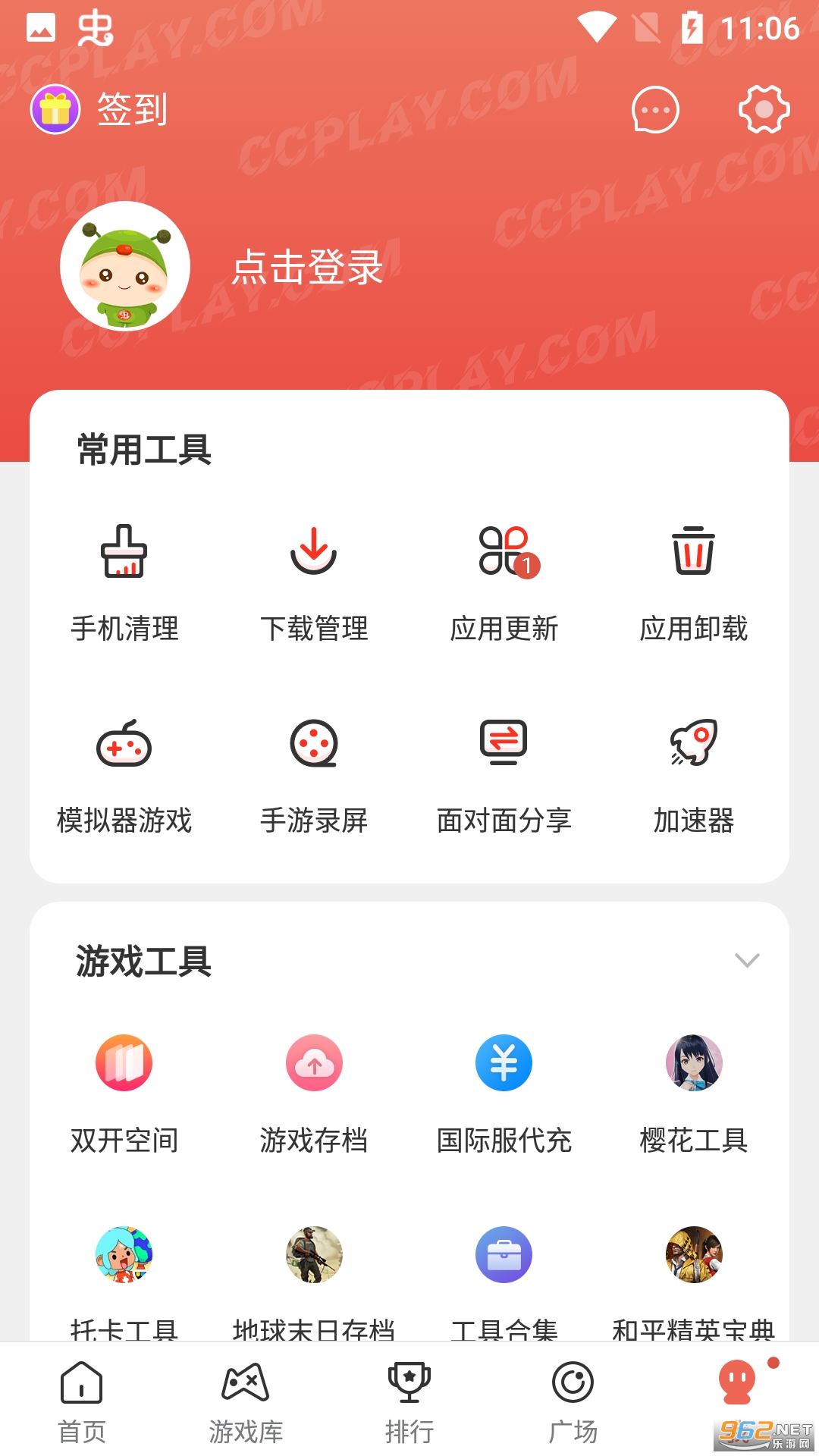Open the settings gear icon
The height and width of the screenshot is (1456, 819).
(x=764, y=110)
